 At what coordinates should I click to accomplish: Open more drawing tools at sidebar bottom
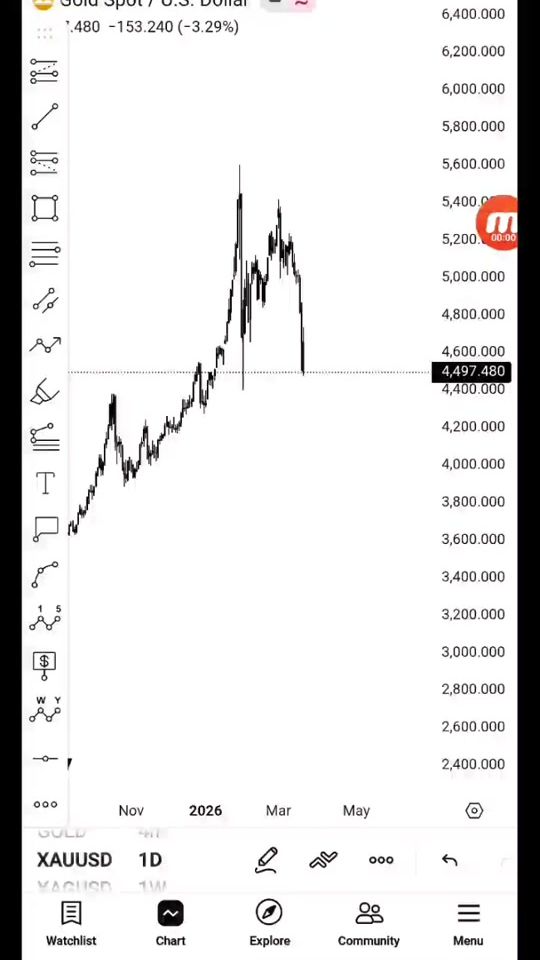(45, 804)
